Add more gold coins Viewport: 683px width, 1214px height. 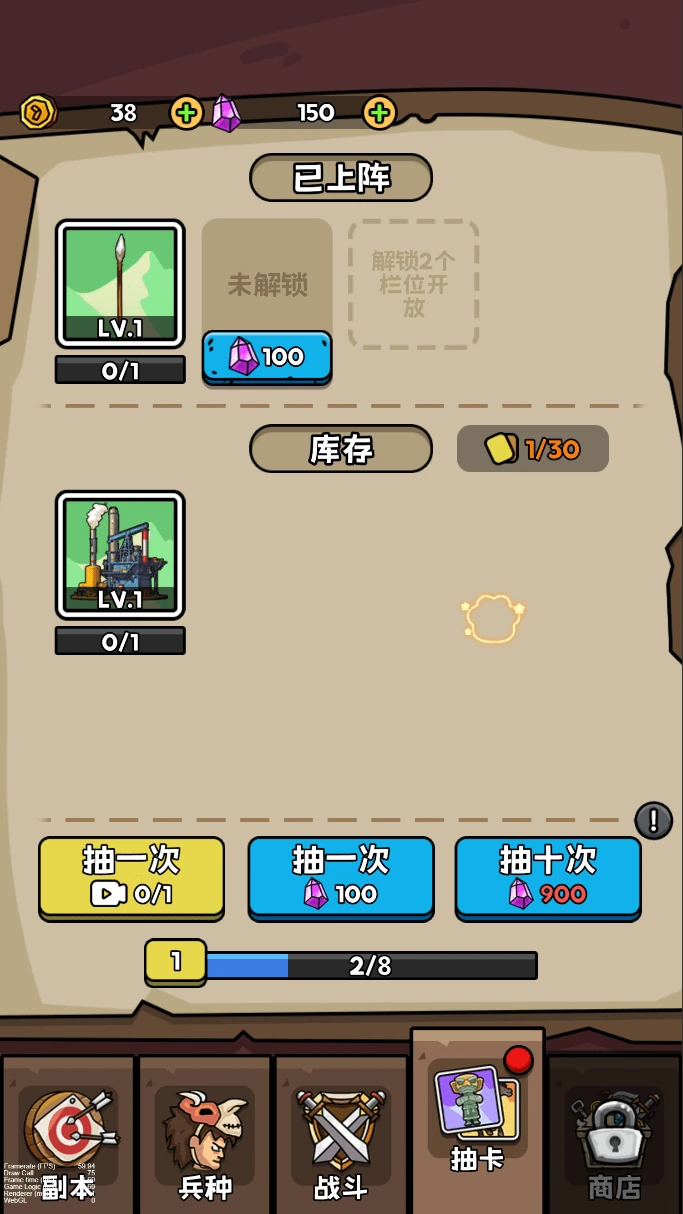(186, 112)
